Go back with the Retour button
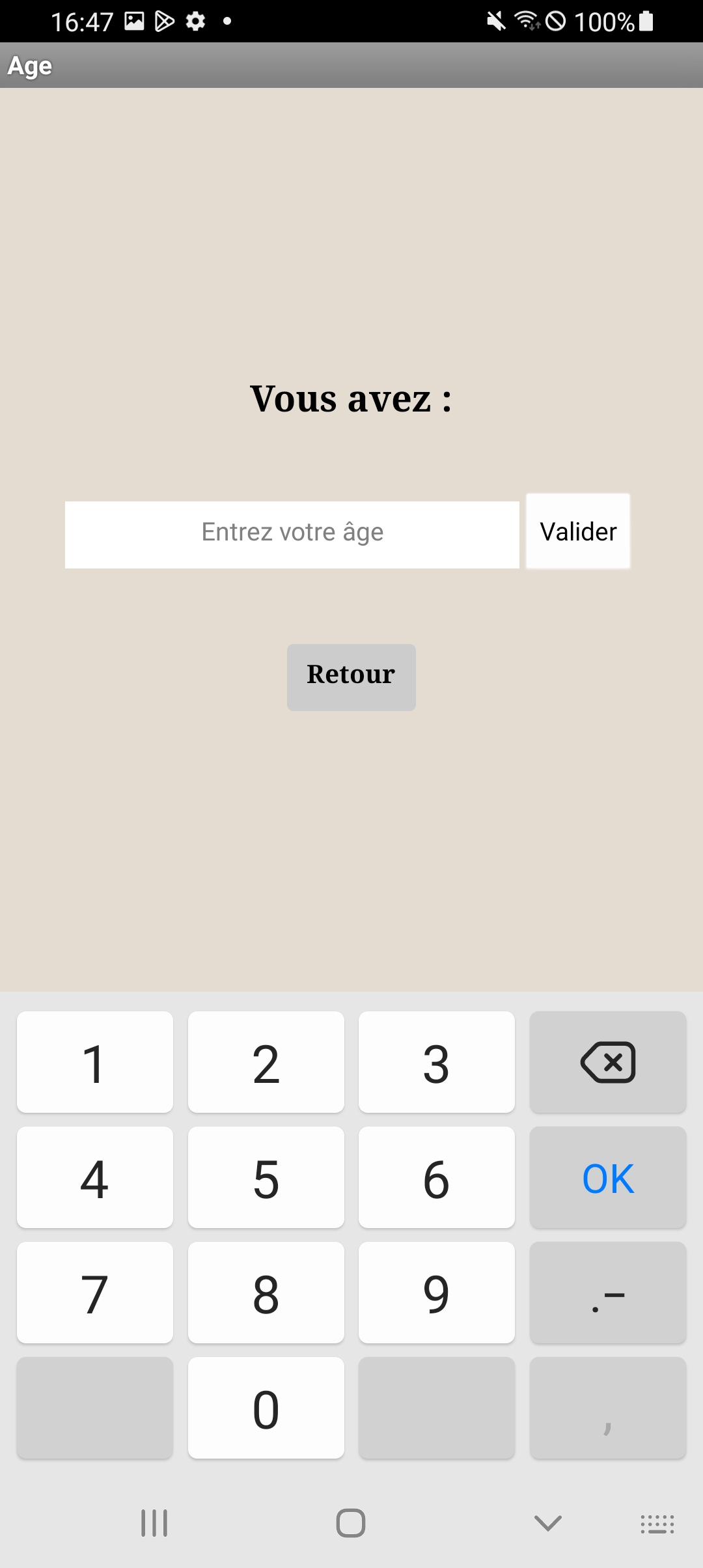Viewport: 703px width, 1568px height. (351, 677)
